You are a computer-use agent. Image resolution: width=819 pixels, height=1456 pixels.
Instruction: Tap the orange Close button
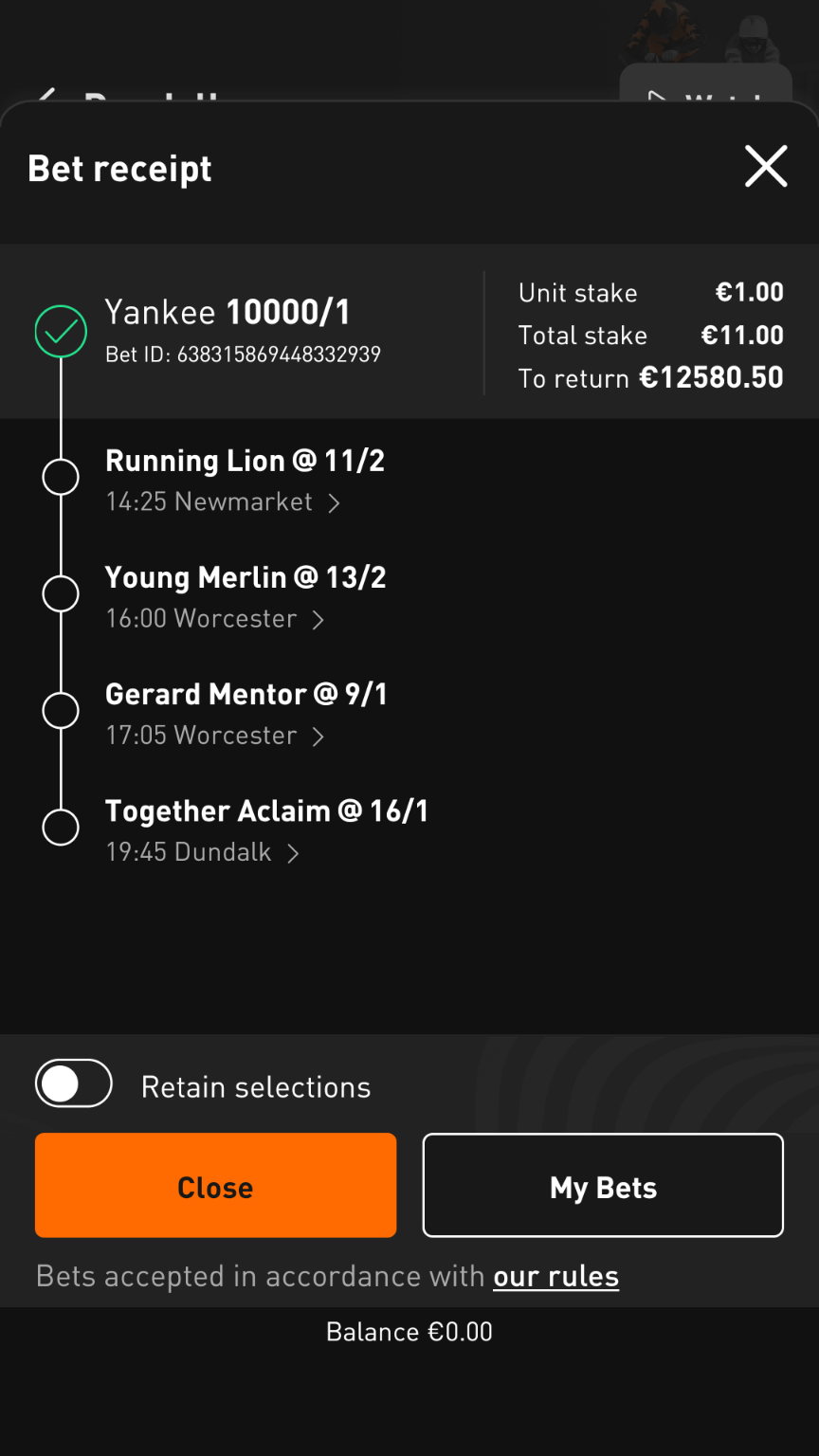pos(215,1186)
